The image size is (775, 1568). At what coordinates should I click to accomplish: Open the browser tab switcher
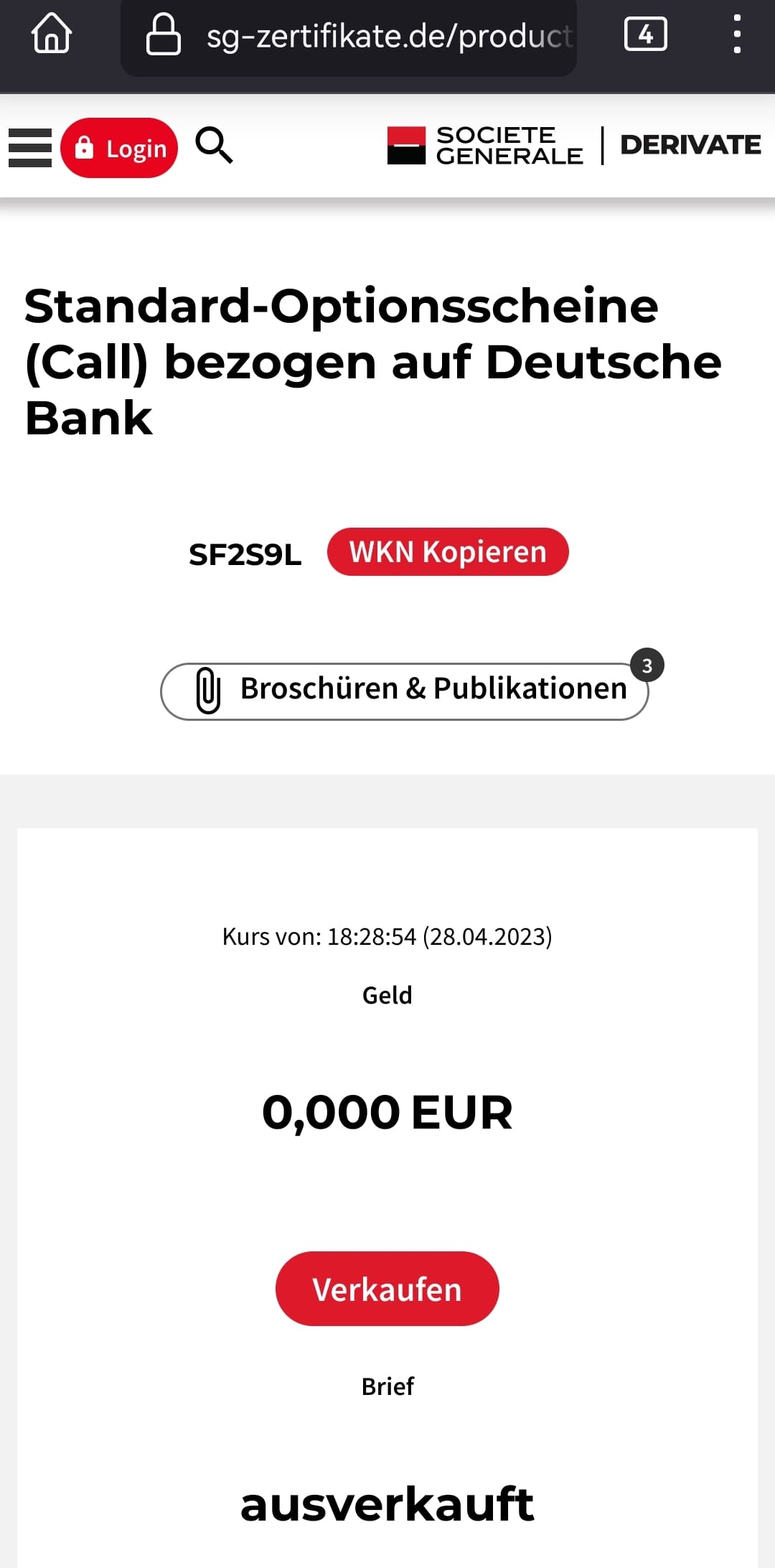[645, 34]
